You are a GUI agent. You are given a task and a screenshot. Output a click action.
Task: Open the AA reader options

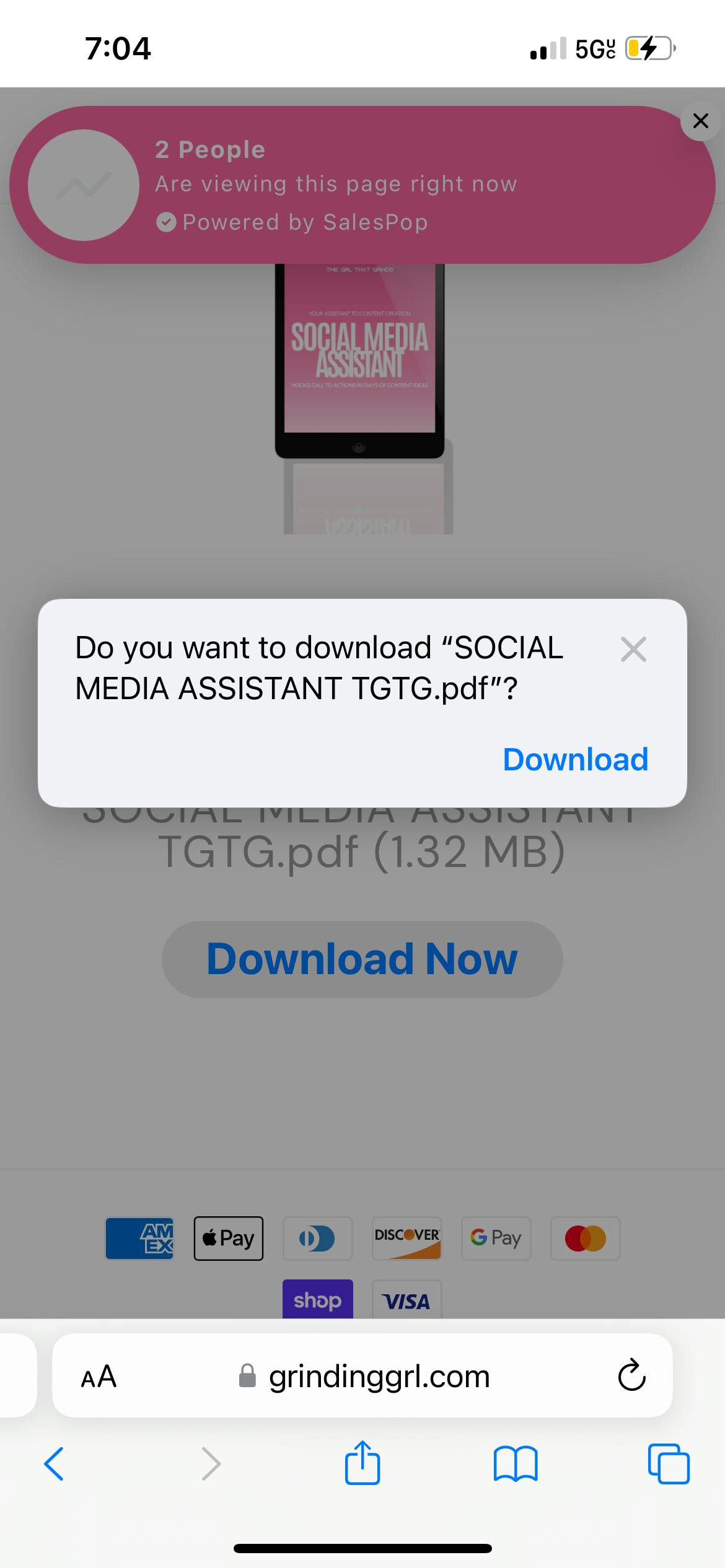click(x=99, y=1376)
